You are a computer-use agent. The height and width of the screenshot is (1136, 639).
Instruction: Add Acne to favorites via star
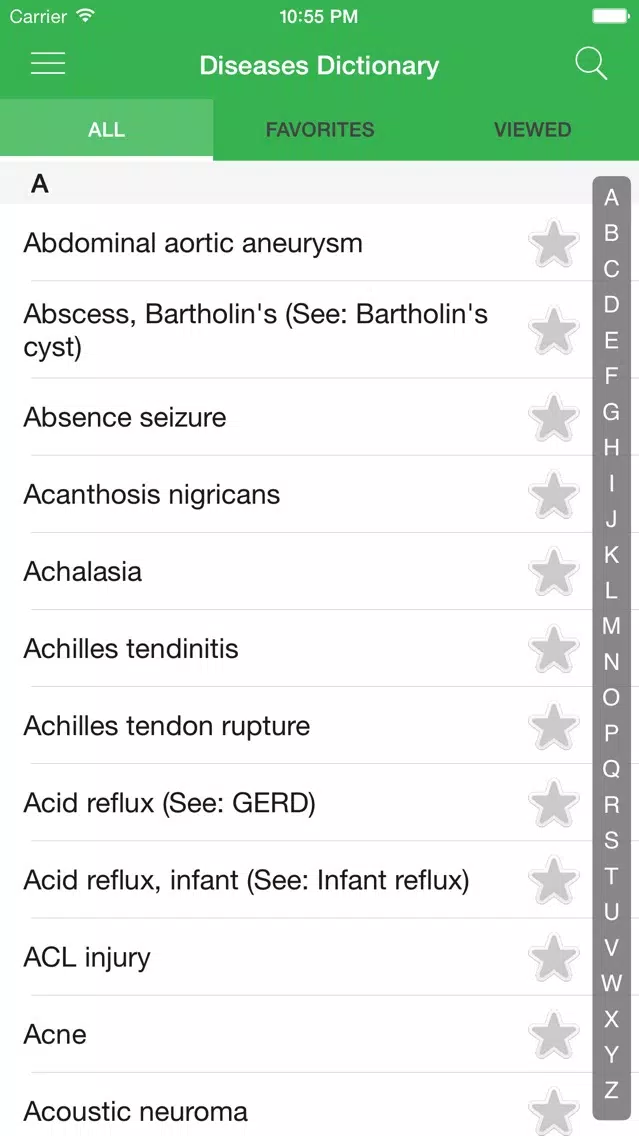[x=554, y=1035]
